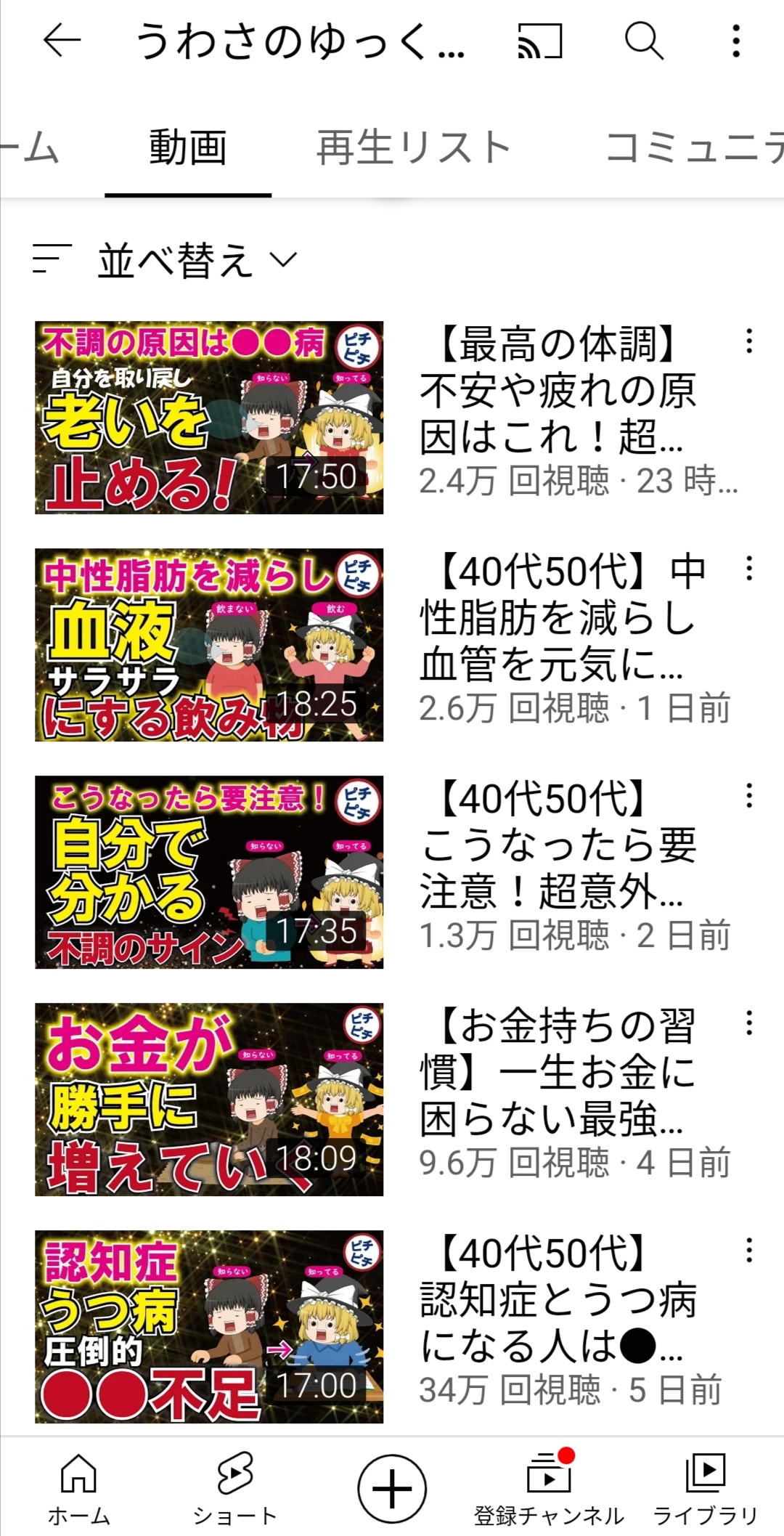The width and height of the screenshot is (784, 1536).
Task: Play the 【最高の体調】 17:50 video
Action: [209, 418]
